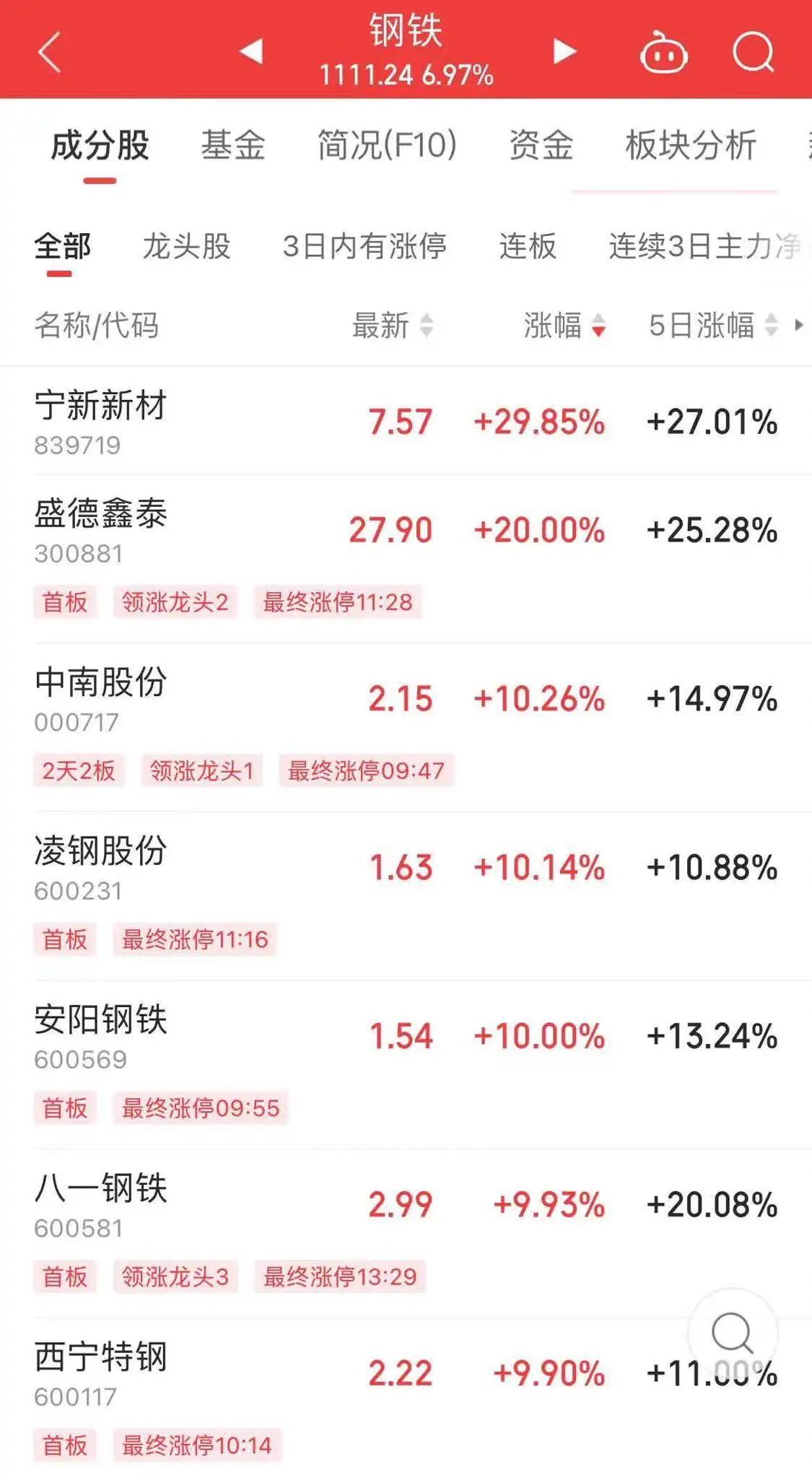Switch to the 基金 tab
812x1475 pixels.
232,146
